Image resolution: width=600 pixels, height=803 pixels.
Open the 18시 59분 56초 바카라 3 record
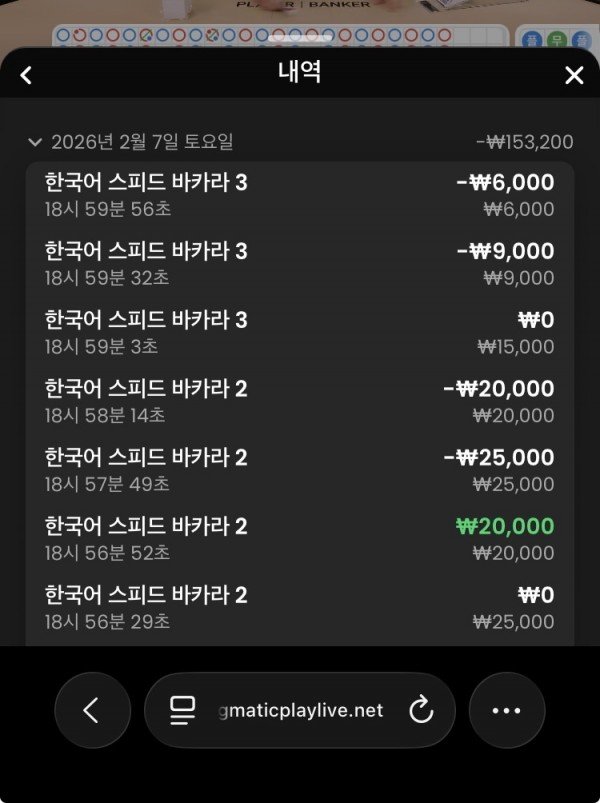[x=299, y=195]
